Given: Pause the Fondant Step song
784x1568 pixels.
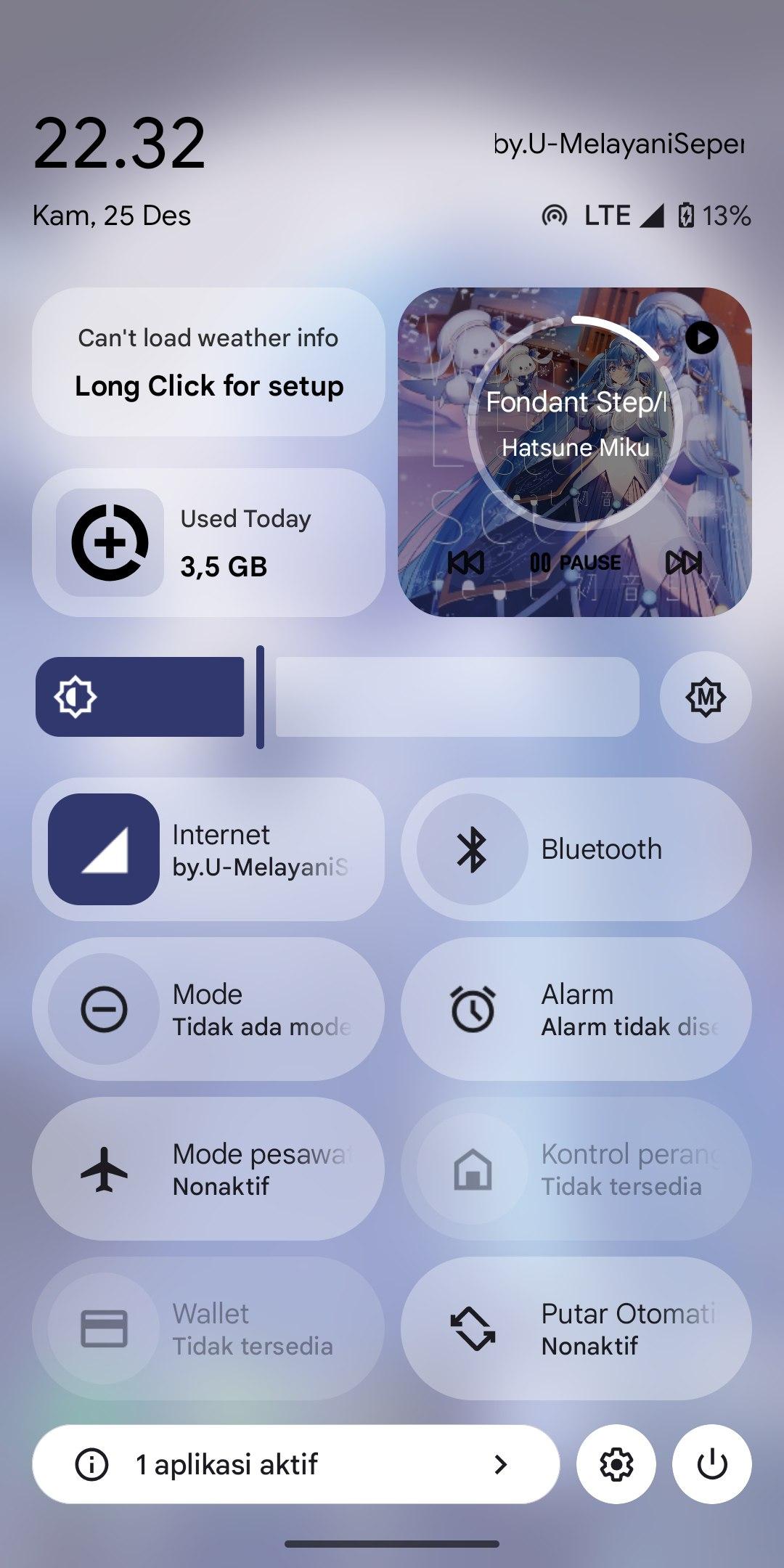Looking at the screenshot, I should coord(575,563).
